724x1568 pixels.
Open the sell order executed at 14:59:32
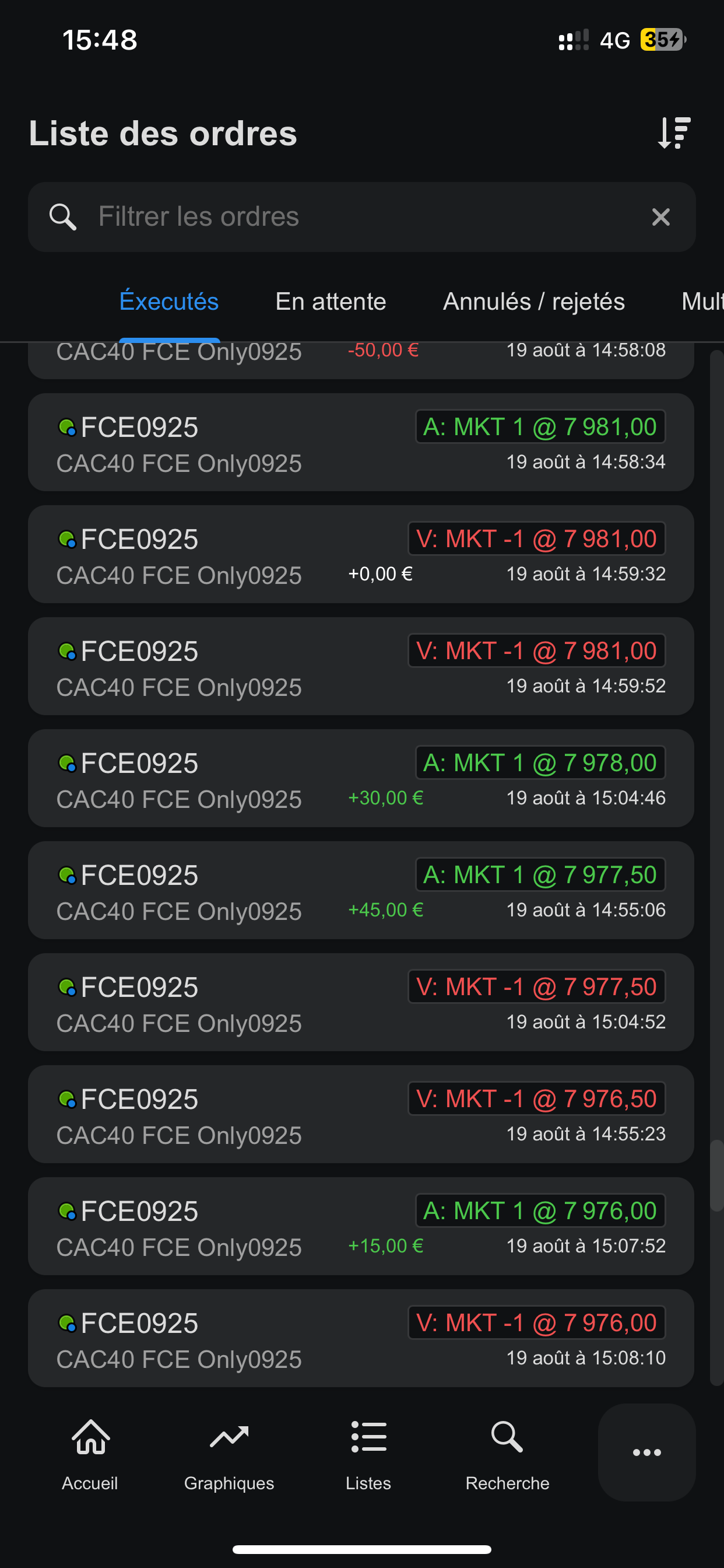tap(361, 555)
